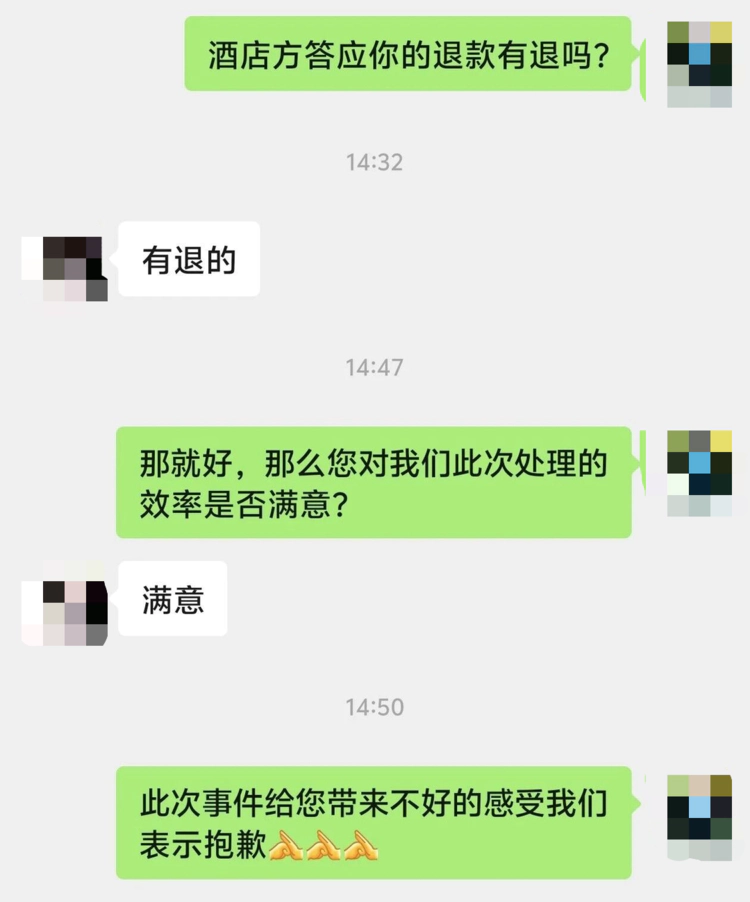The width and height of the screenshot is (750, 902).
Task: Tap avatar beside '此次事件给您带来不好的感受' message
Action: click(699, 817)
